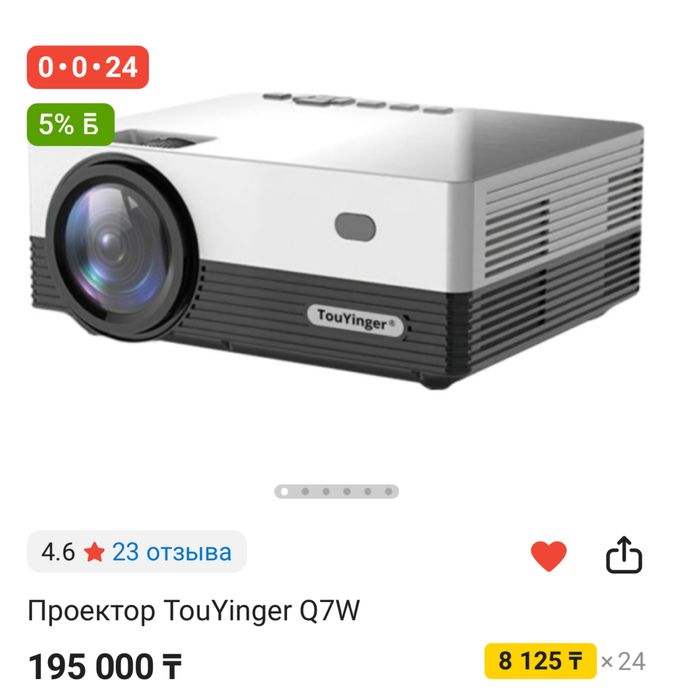Share this TouYinger Q7W projector

pyautogui.click(x=624, y=555)
